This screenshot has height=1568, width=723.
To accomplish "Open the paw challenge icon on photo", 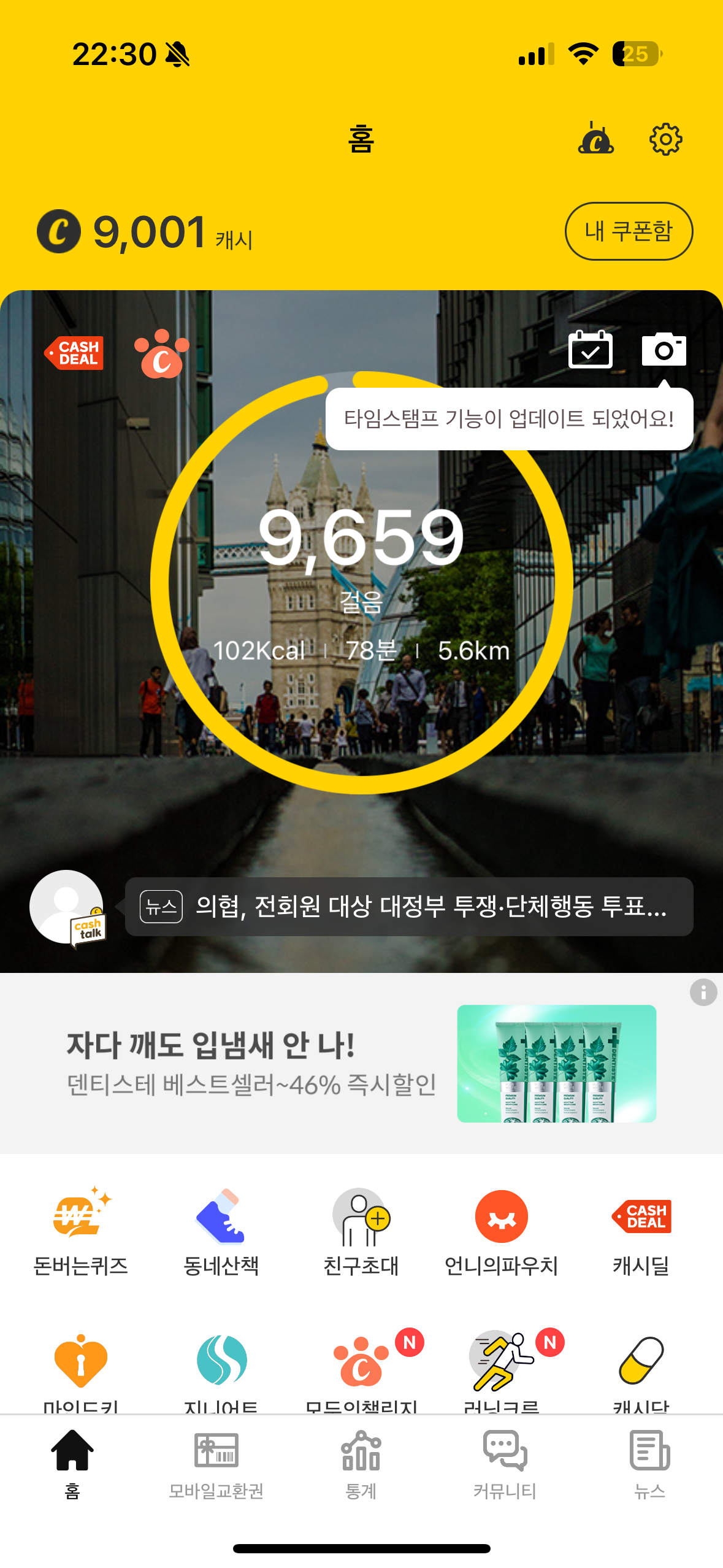I will pos(162,355).
